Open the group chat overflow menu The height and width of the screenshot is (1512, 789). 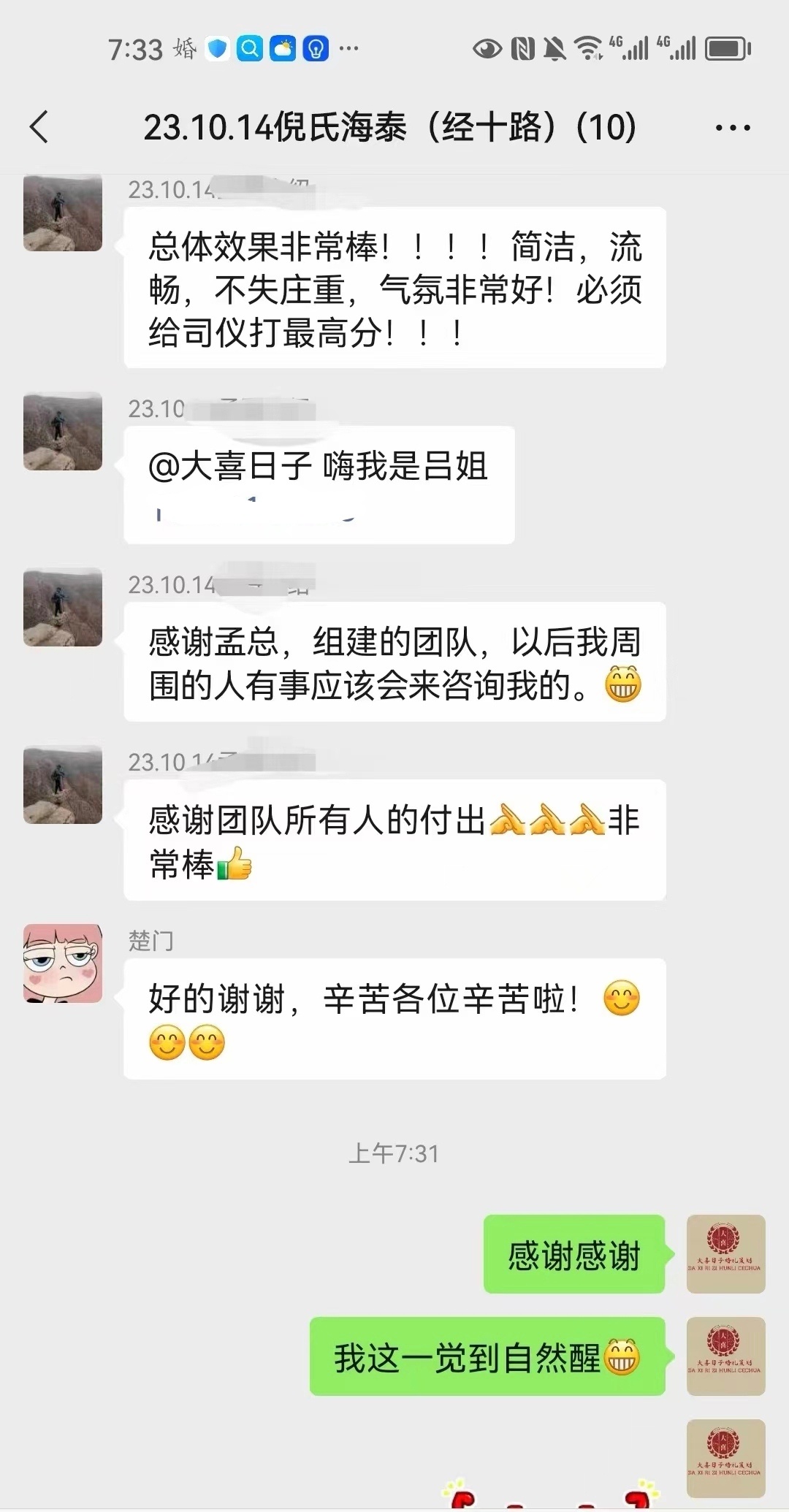click(733, 128)
